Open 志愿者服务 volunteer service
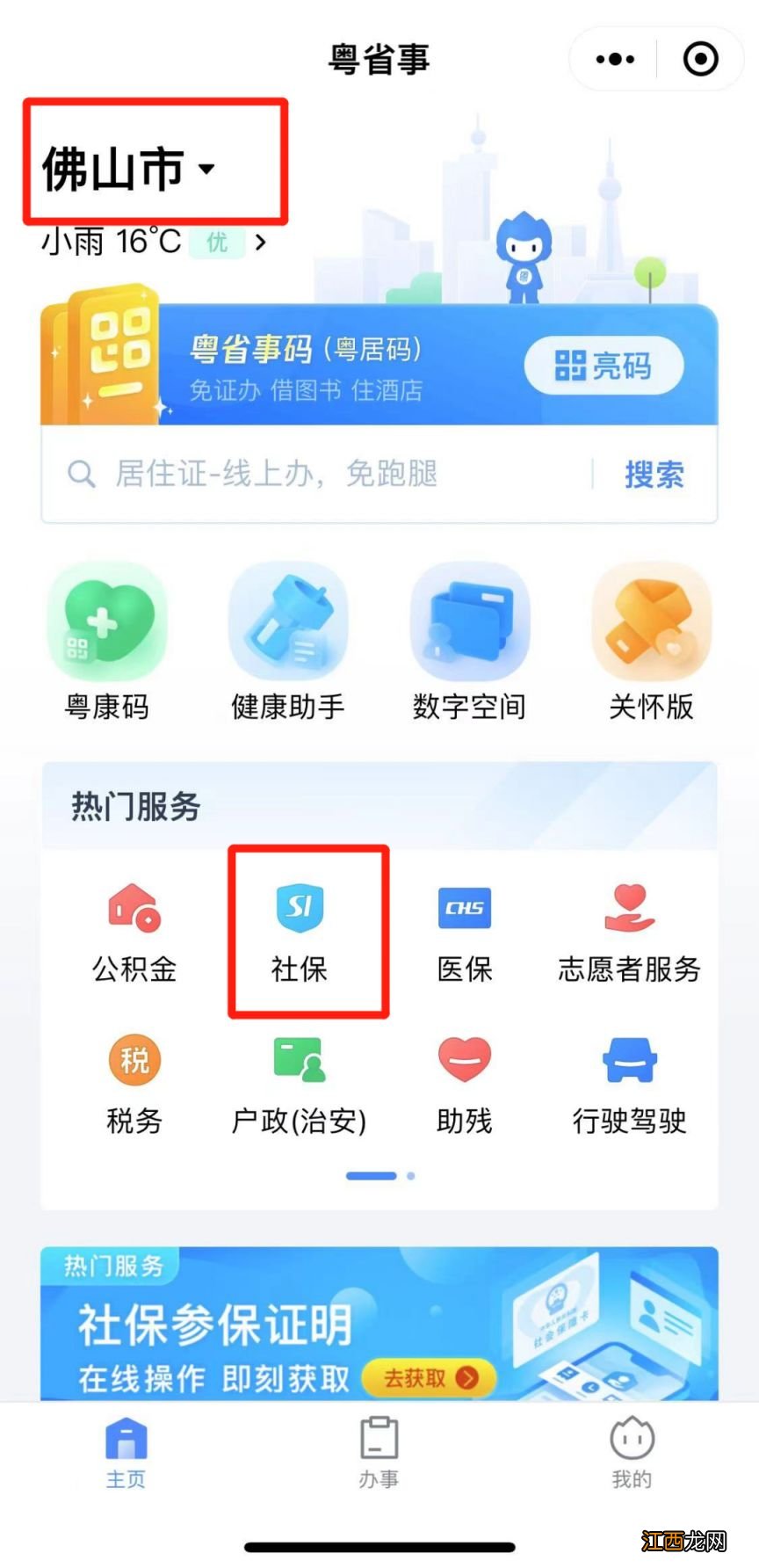Viewport: 759px width, 1568px height. 628,932
